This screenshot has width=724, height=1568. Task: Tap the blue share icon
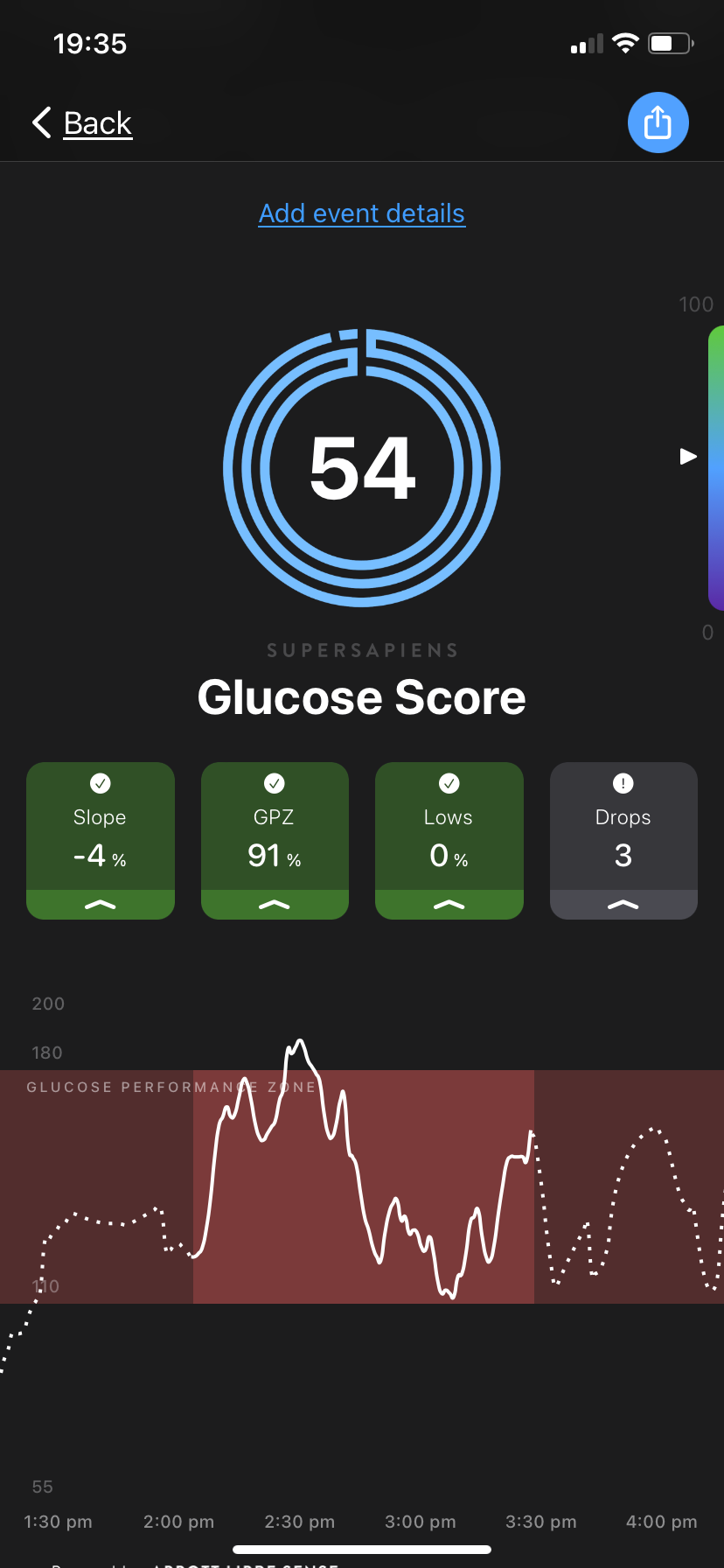point(658,122)
